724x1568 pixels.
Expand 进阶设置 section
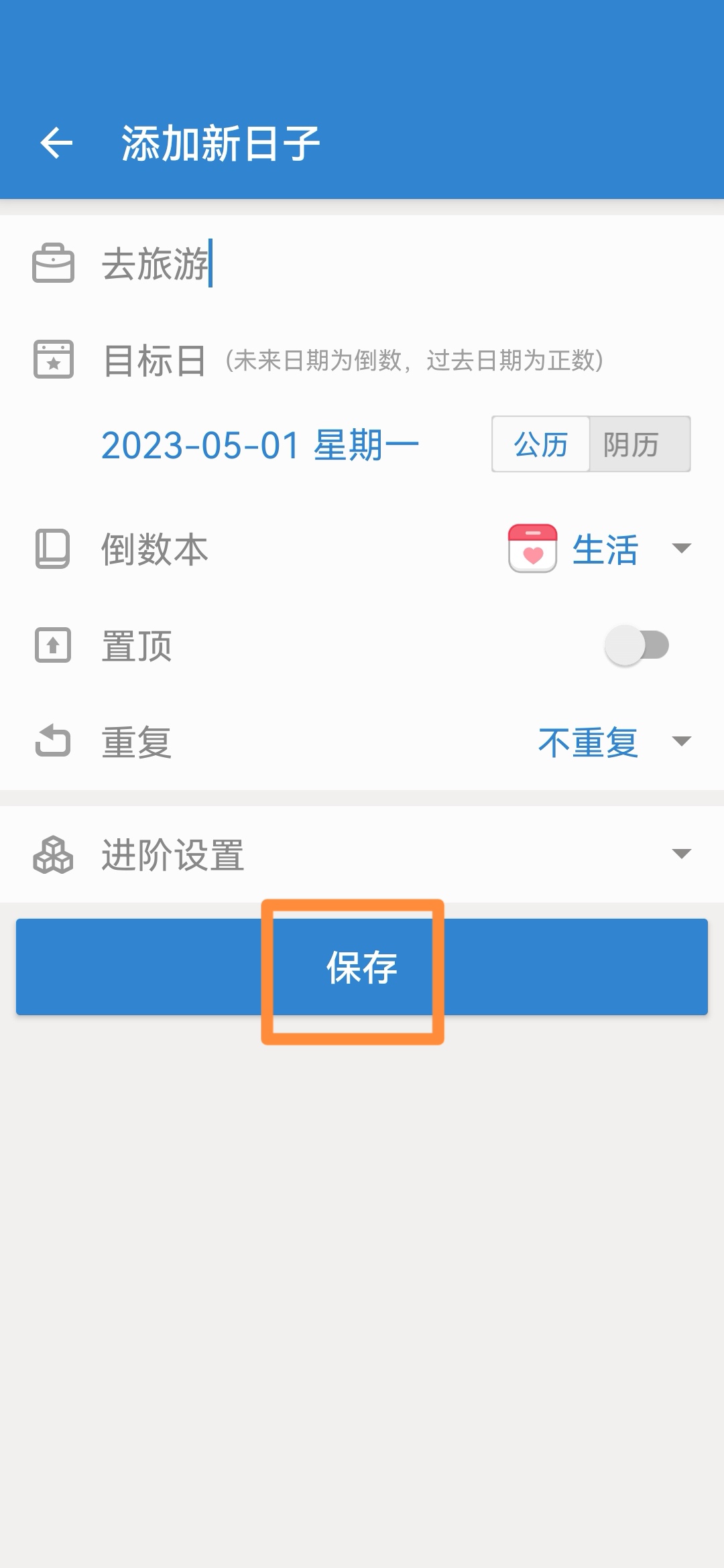[x=362, y=854]
